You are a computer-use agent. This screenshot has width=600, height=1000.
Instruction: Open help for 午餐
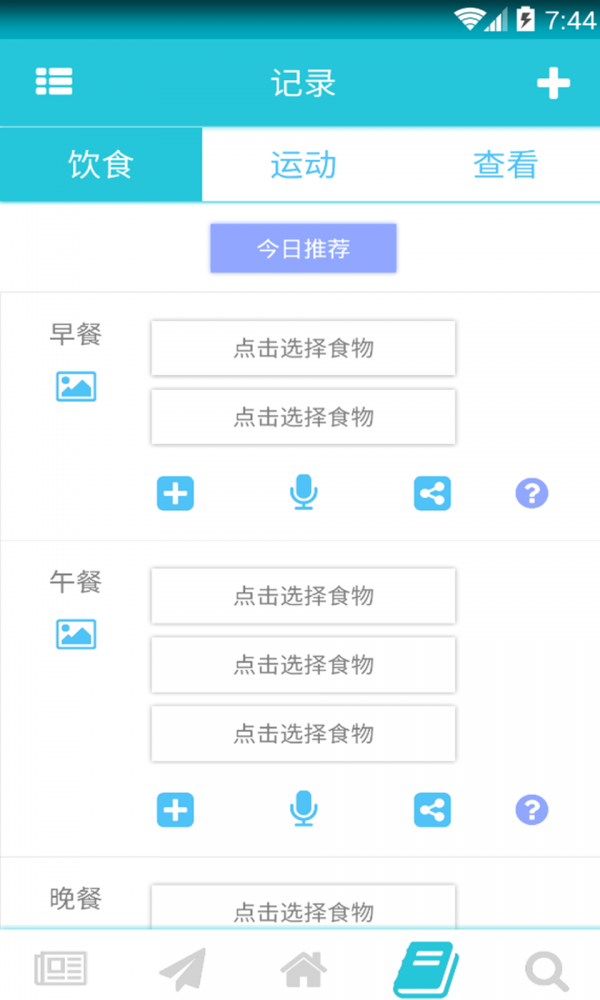click(x=532, y=809)
